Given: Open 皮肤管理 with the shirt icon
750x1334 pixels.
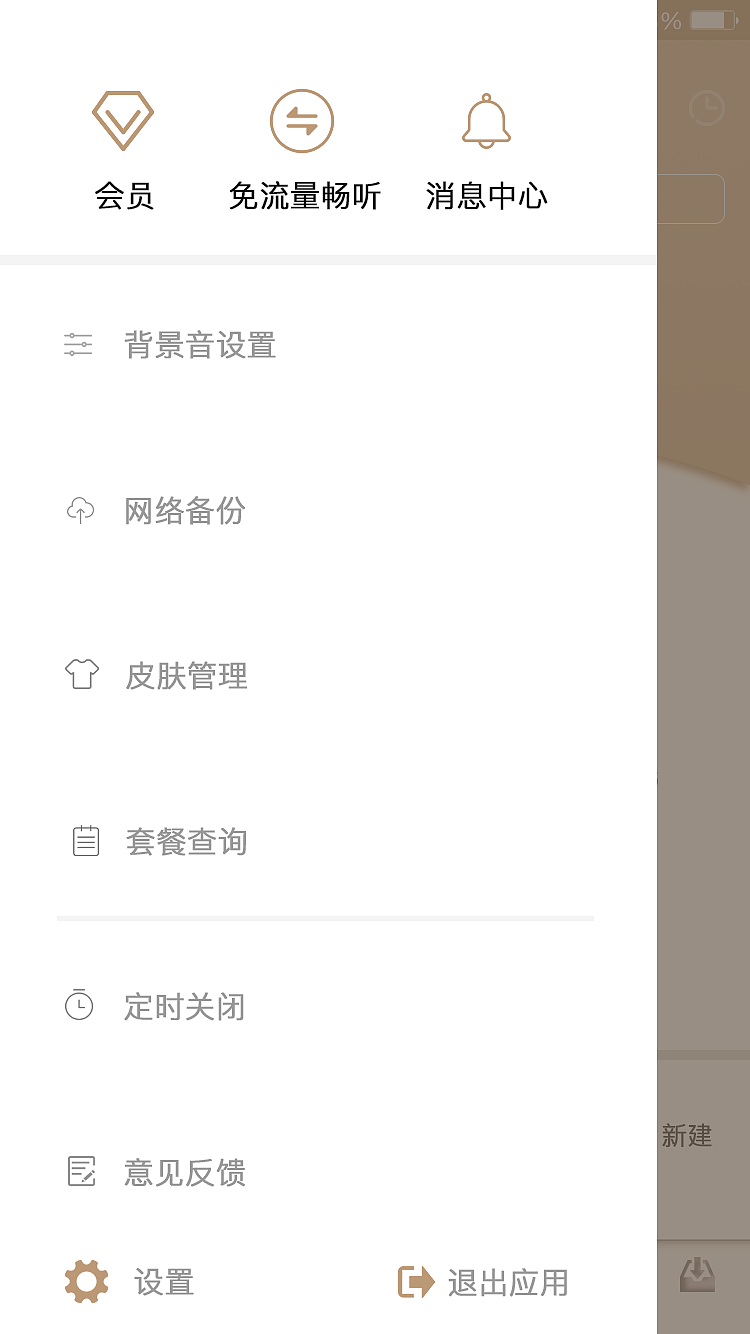Looking at the screenshot, I should click(80, 675).
